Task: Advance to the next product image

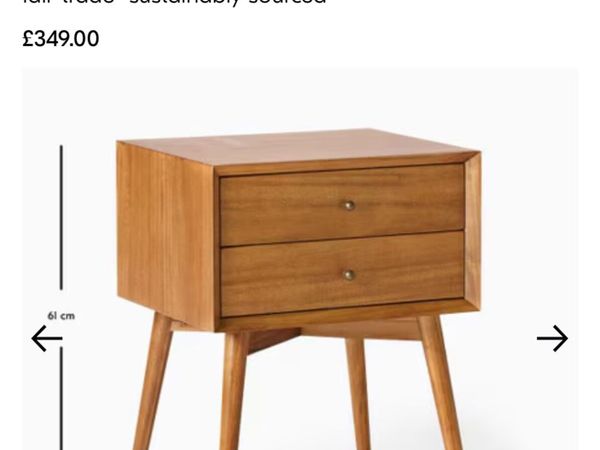Action: (x=552, y=339)
